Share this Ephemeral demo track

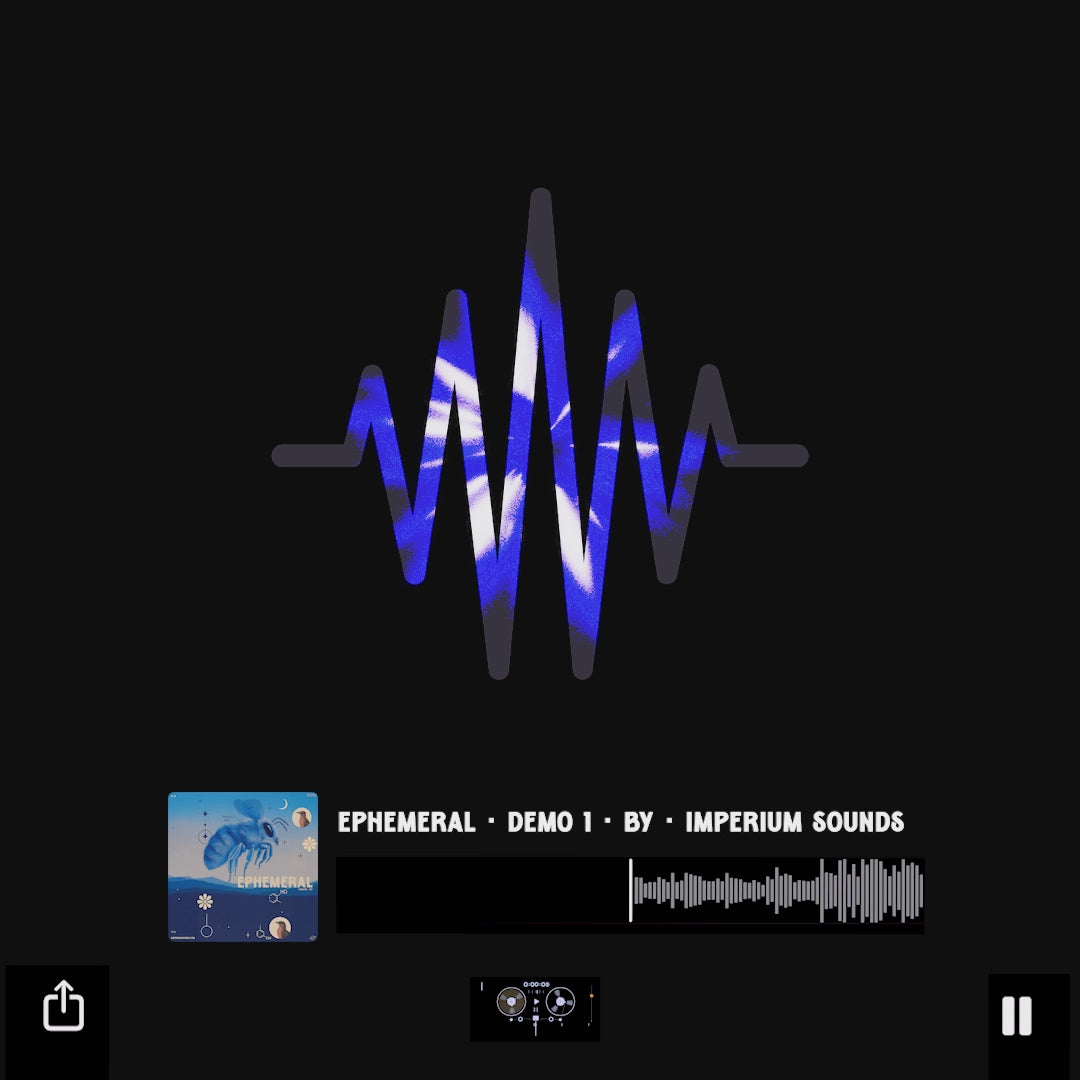[62, 1006]
